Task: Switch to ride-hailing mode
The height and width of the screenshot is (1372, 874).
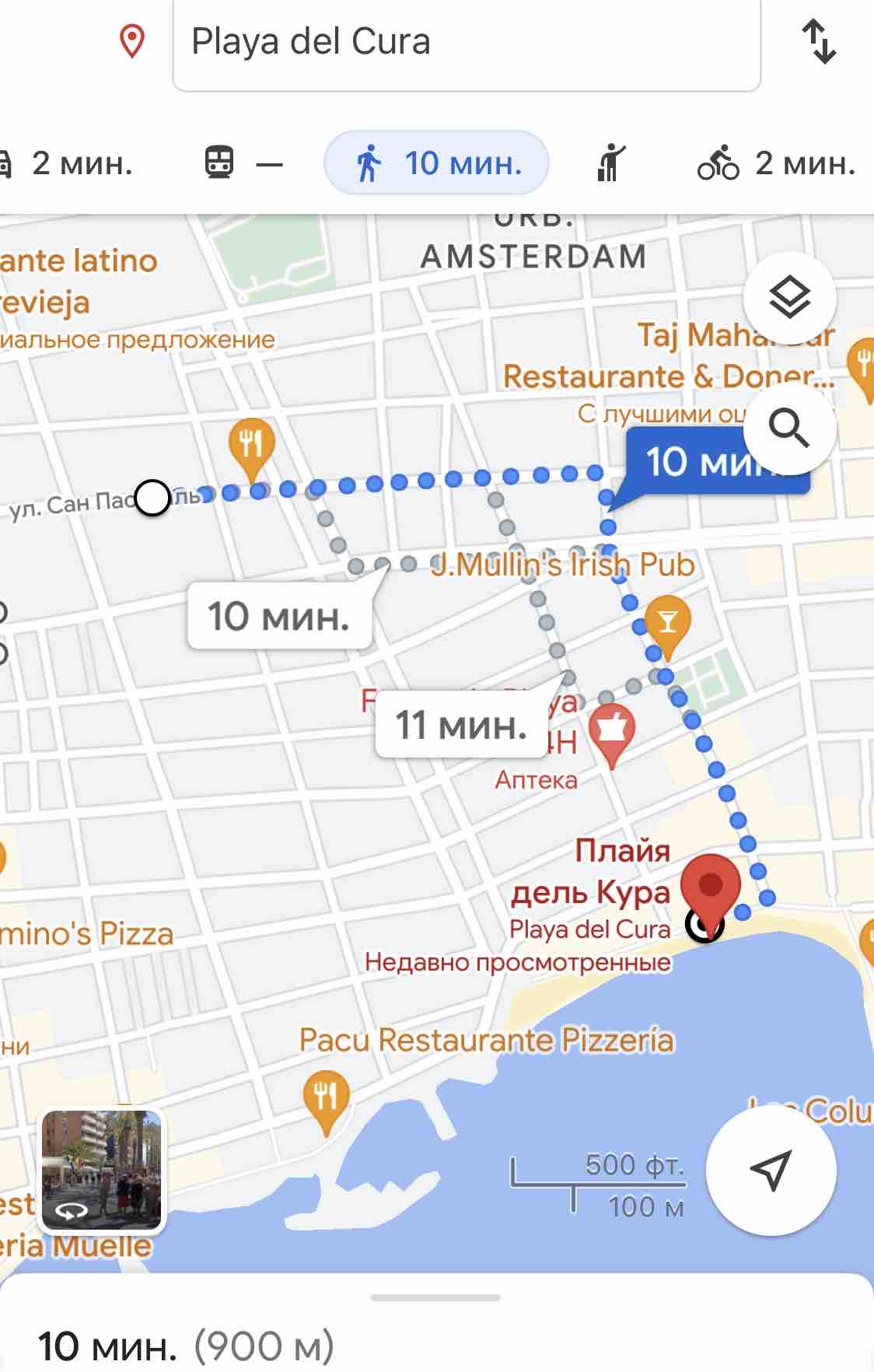Action: click(x=611, y=163)
